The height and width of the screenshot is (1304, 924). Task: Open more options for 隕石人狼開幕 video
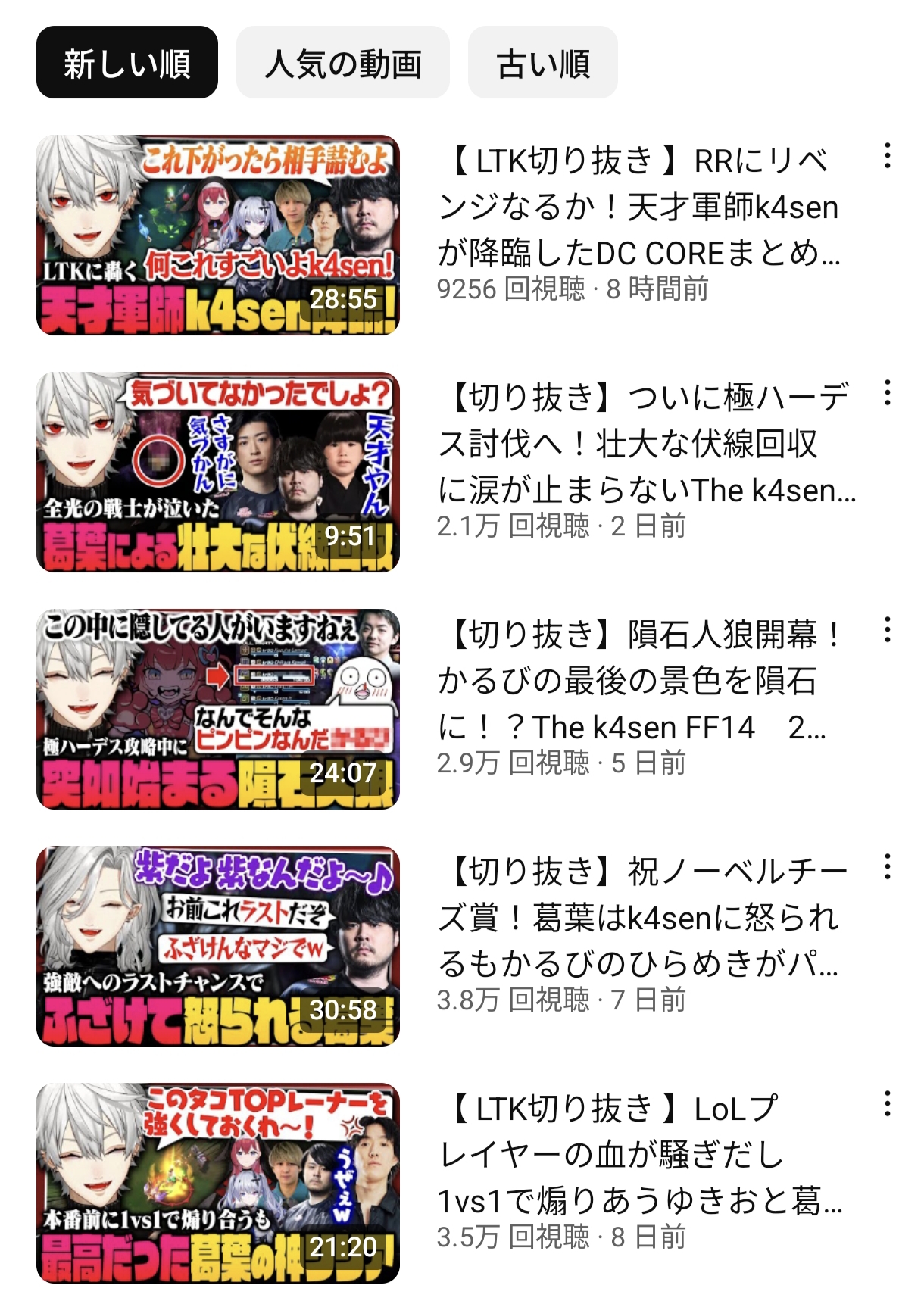tap(887, 630)
